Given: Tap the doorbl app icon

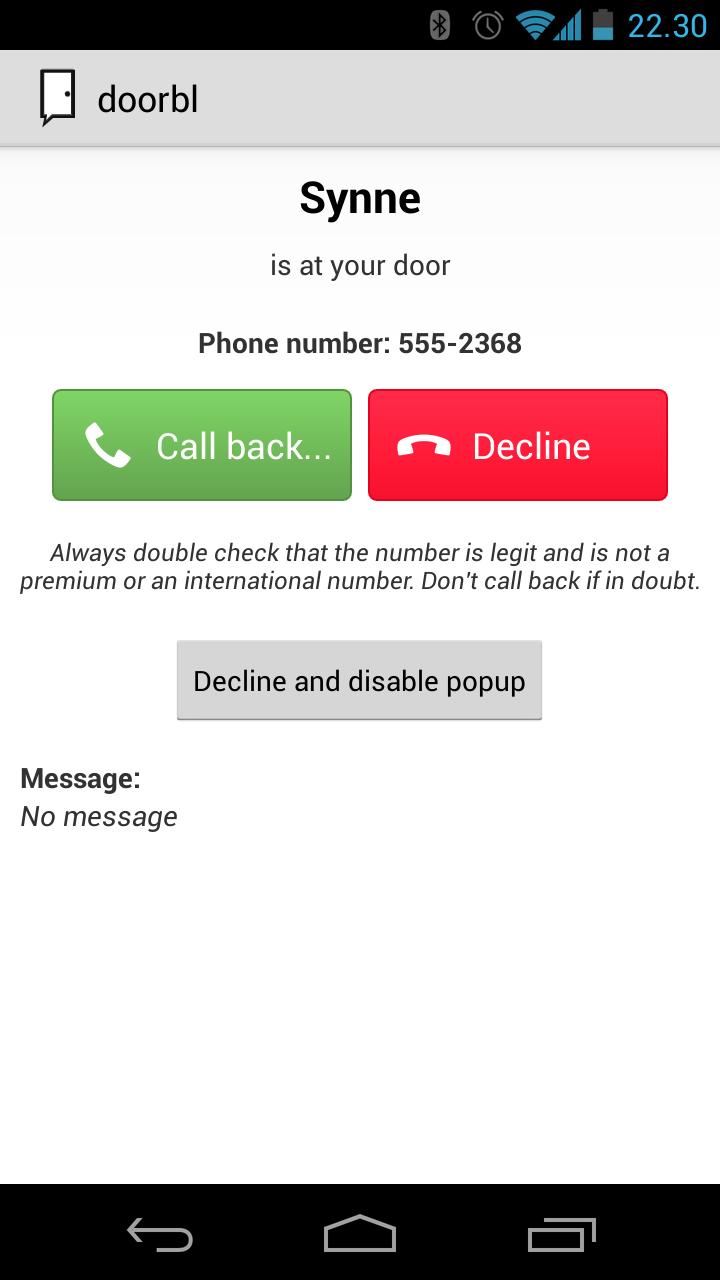Looking at the screenshot, I should pos(58,98).
